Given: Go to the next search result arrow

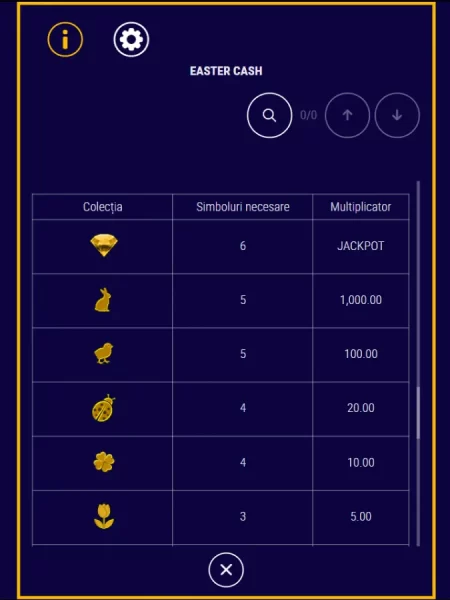Looking at the screenshot, I should tap(397, 115).
